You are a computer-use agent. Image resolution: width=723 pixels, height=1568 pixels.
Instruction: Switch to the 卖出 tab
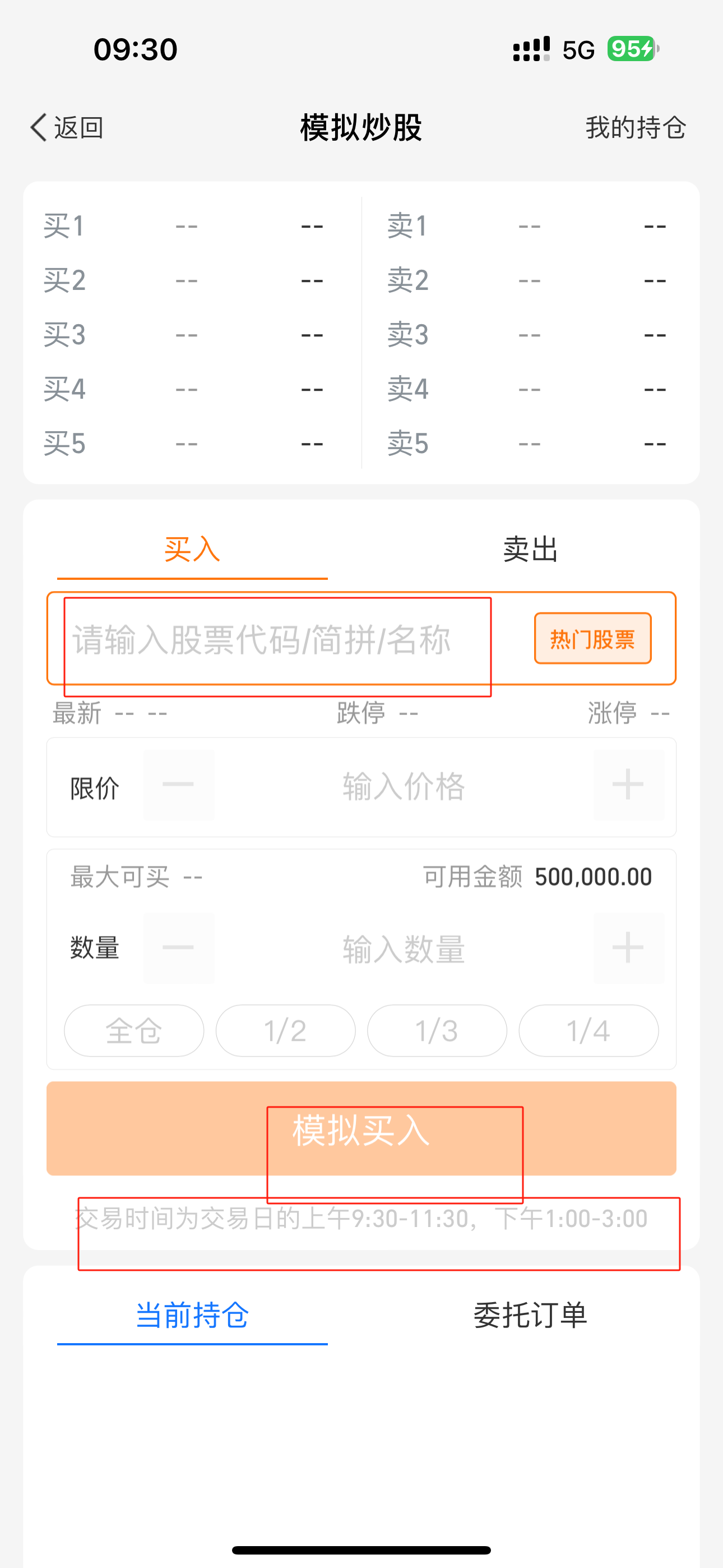click(531, 550)
